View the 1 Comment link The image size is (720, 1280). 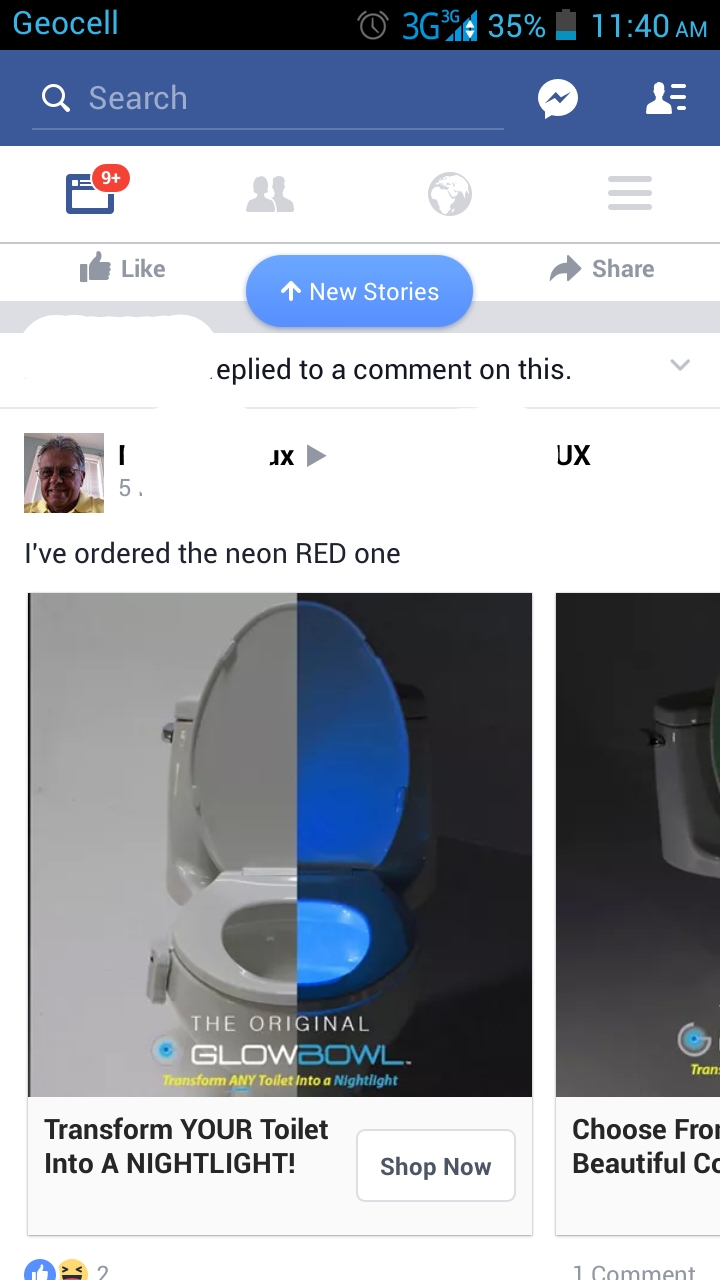(634, 1271)
